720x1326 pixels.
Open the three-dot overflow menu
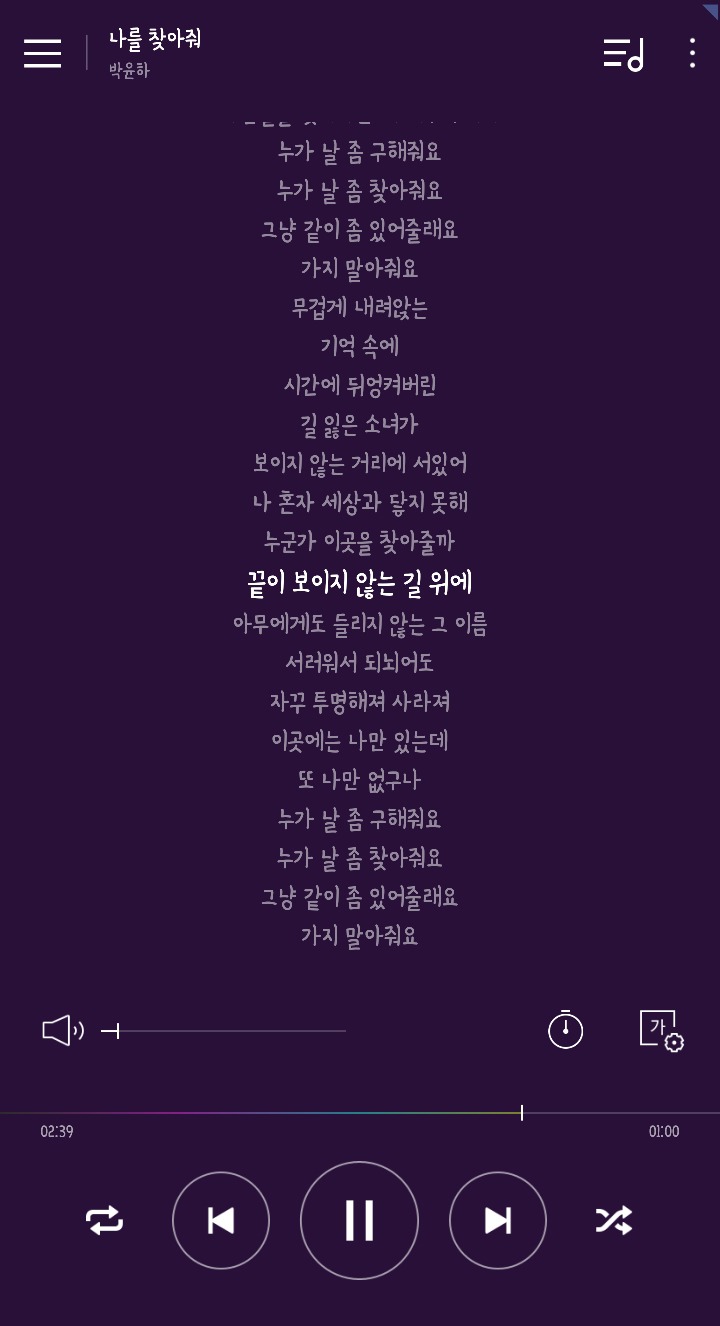[692, 53]
